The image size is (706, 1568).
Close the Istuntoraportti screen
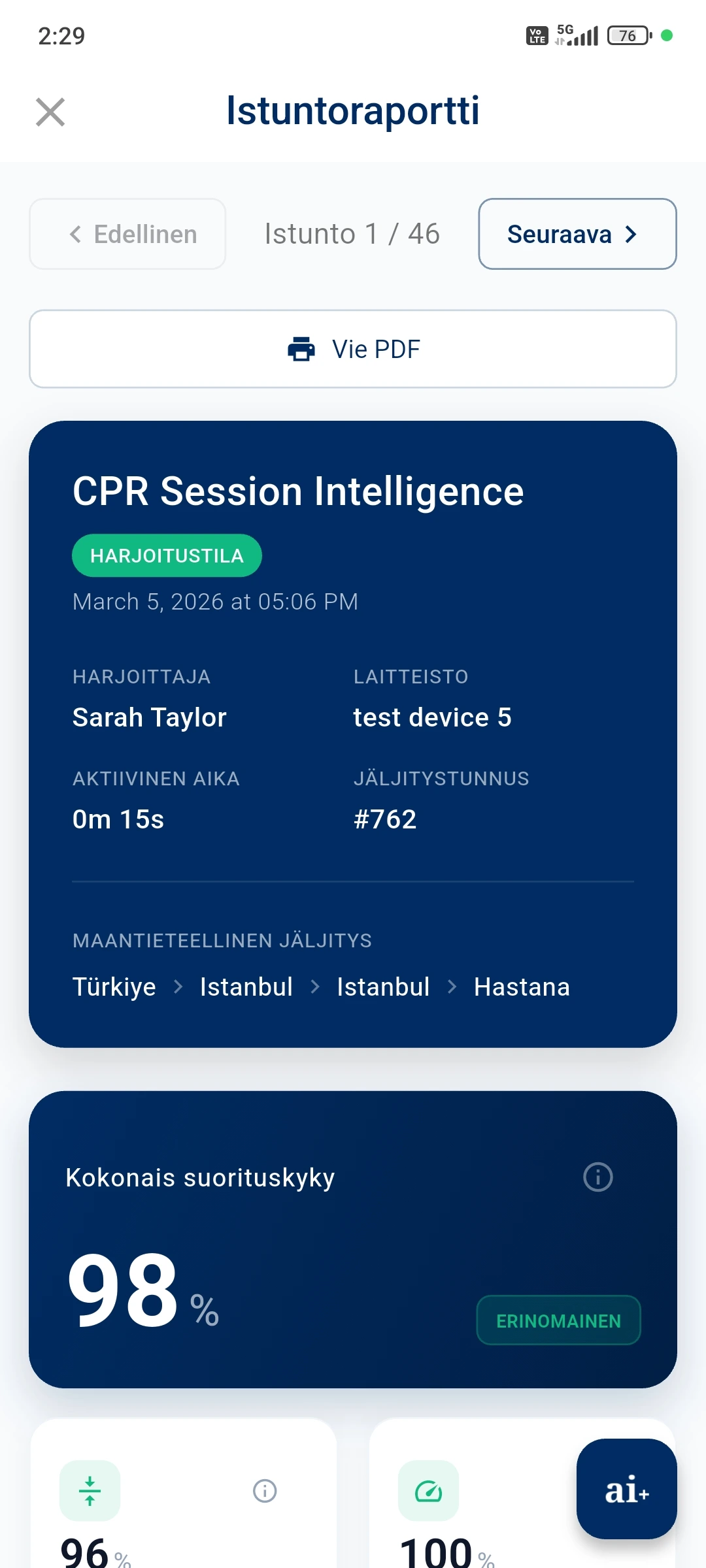tap(50, 112)
